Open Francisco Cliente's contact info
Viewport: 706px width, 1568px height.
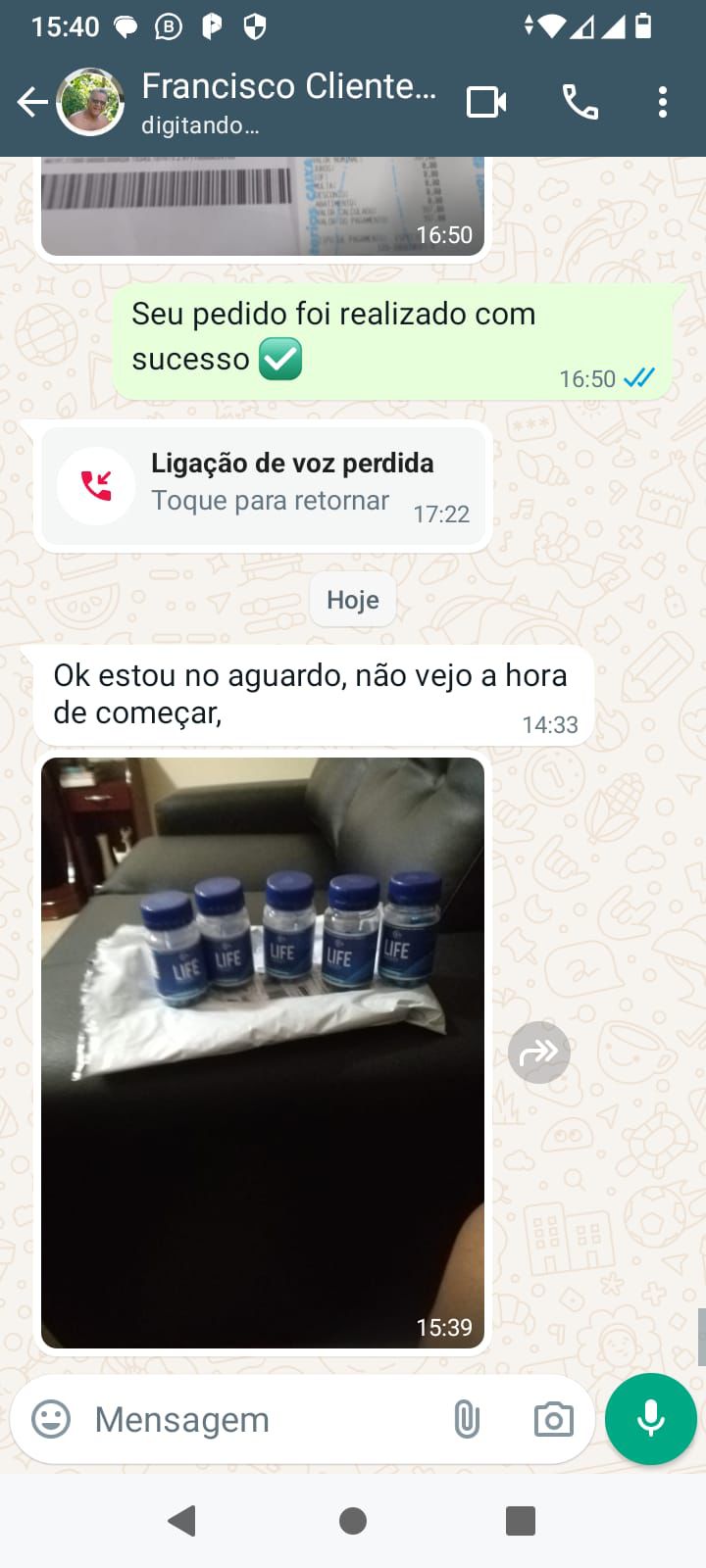click(x=288, y=101)
